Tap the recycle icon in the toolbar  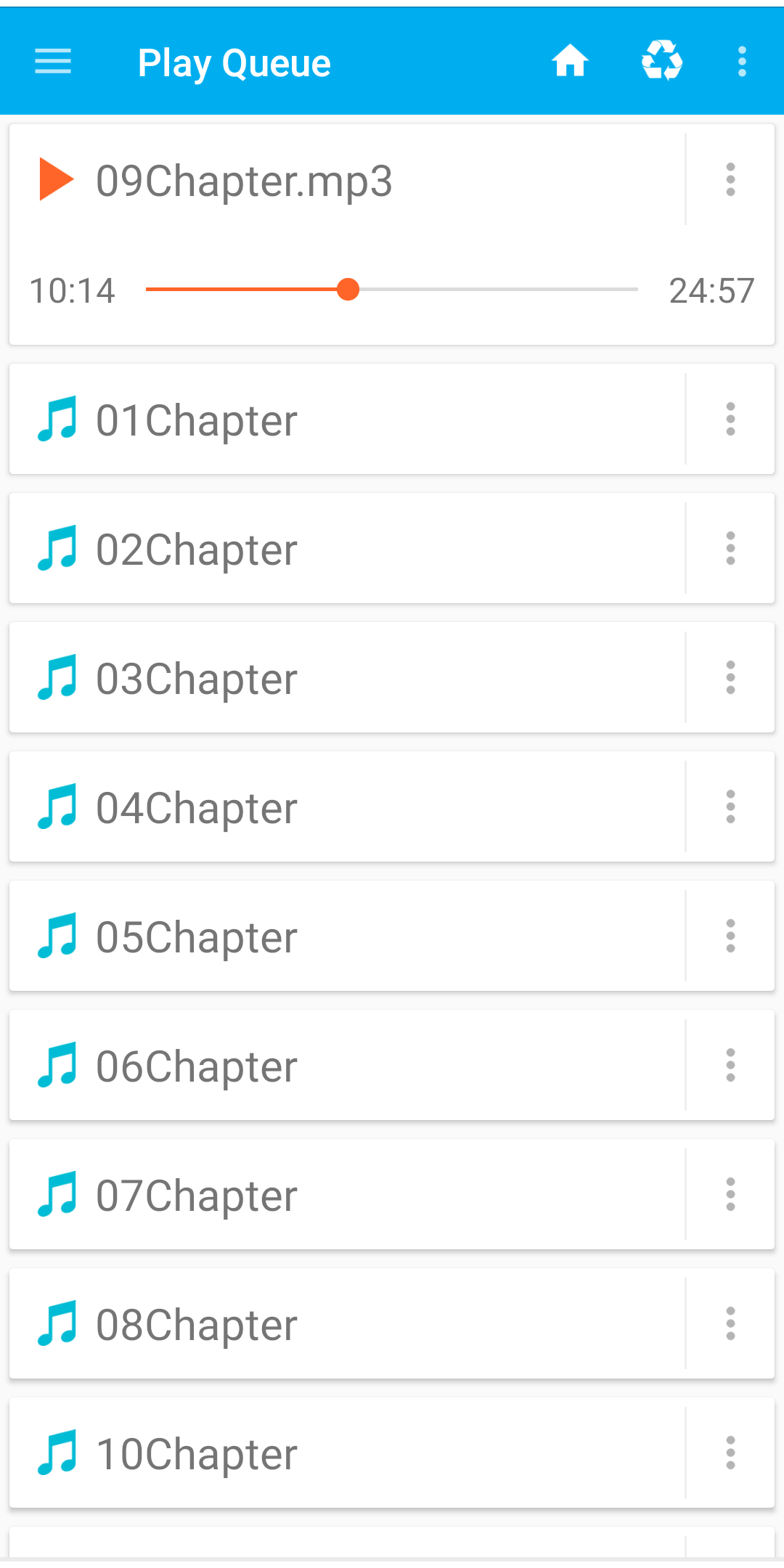[x=659, y=62]
